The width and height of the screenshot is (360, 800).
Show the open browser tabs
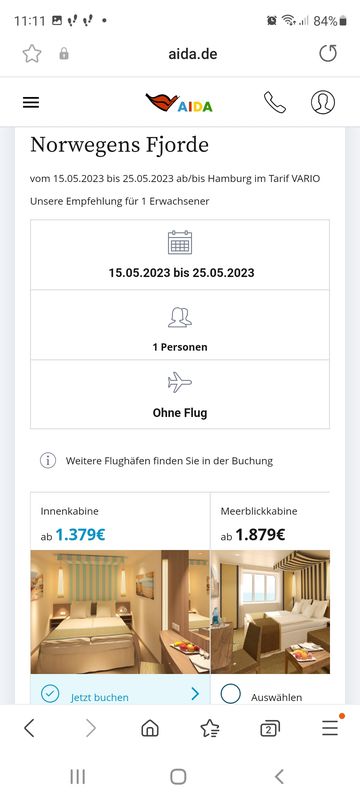270,728
